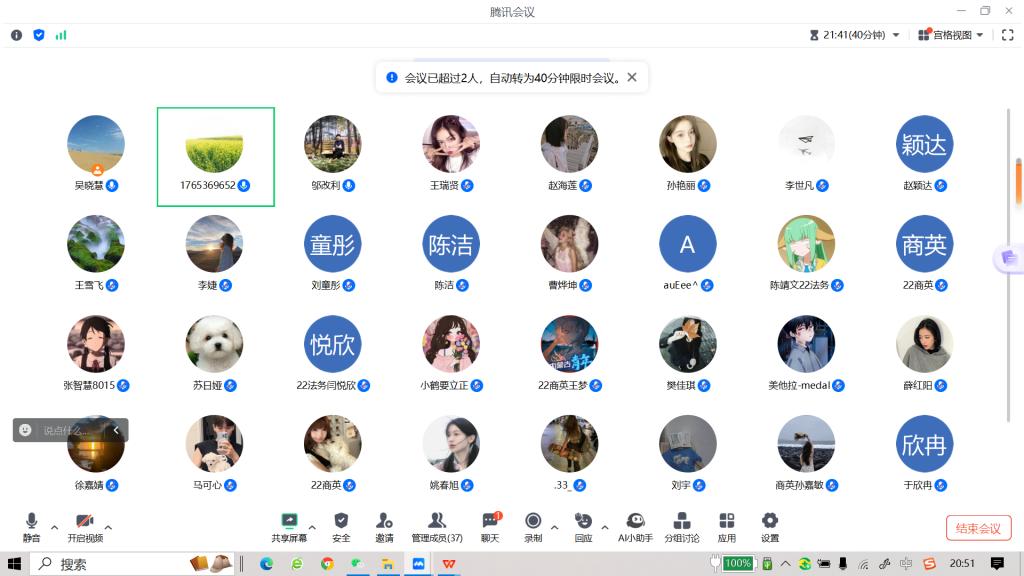Open 回应 reactions

click(x=583, y=525)
